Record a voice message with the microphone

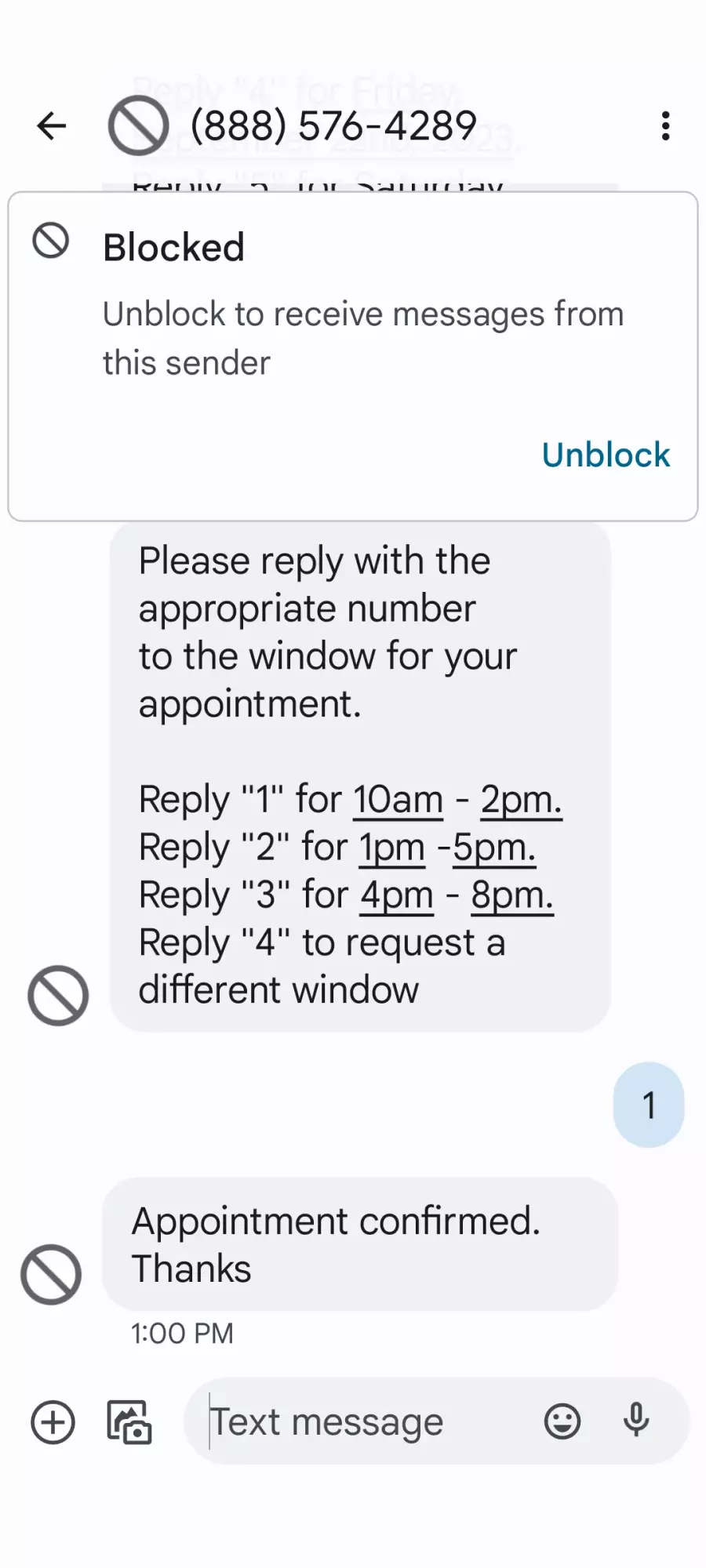click(x=636, y=1420)
